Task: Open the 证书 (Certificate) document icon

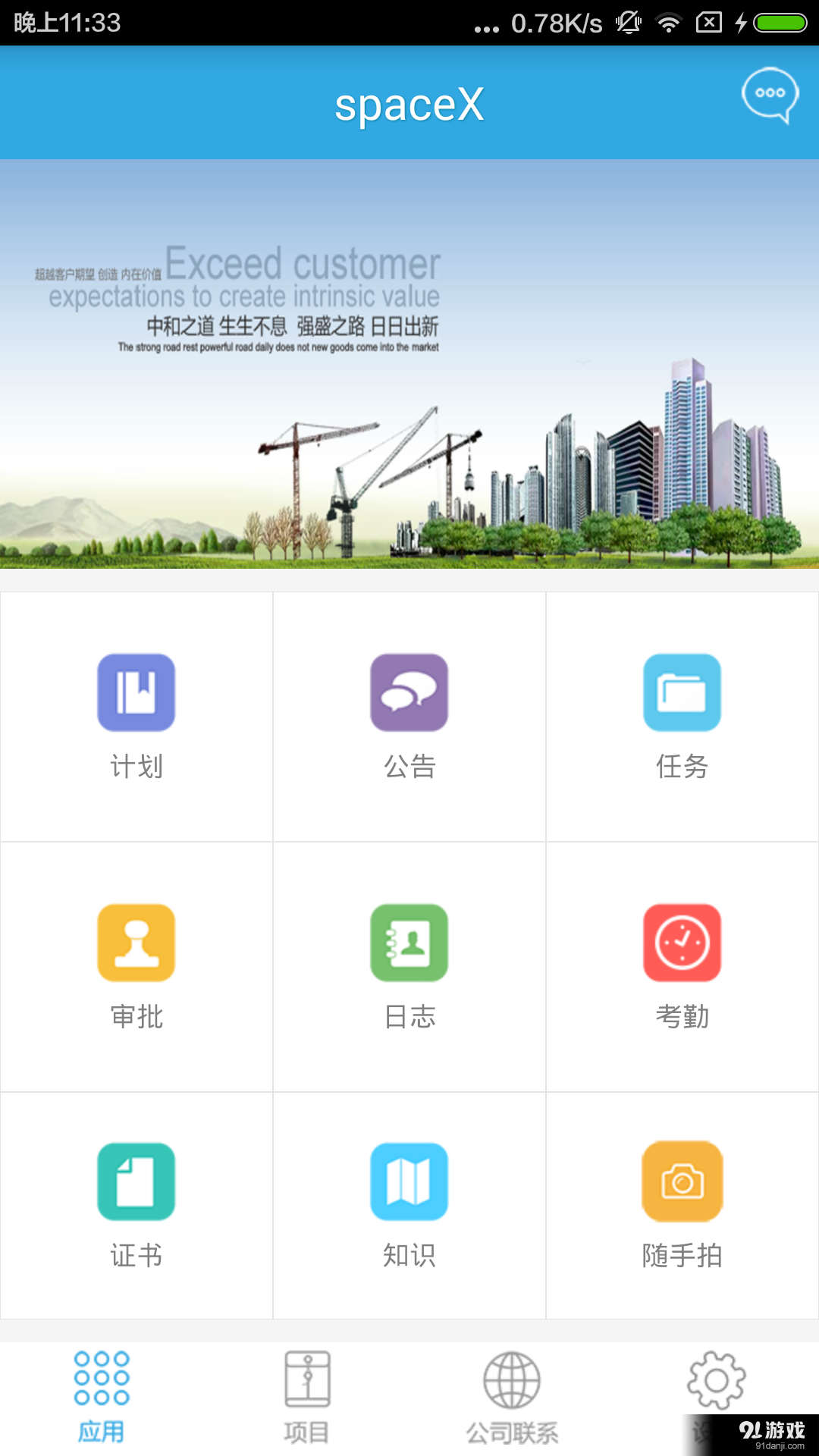Action: click(x=136, y=1181)
